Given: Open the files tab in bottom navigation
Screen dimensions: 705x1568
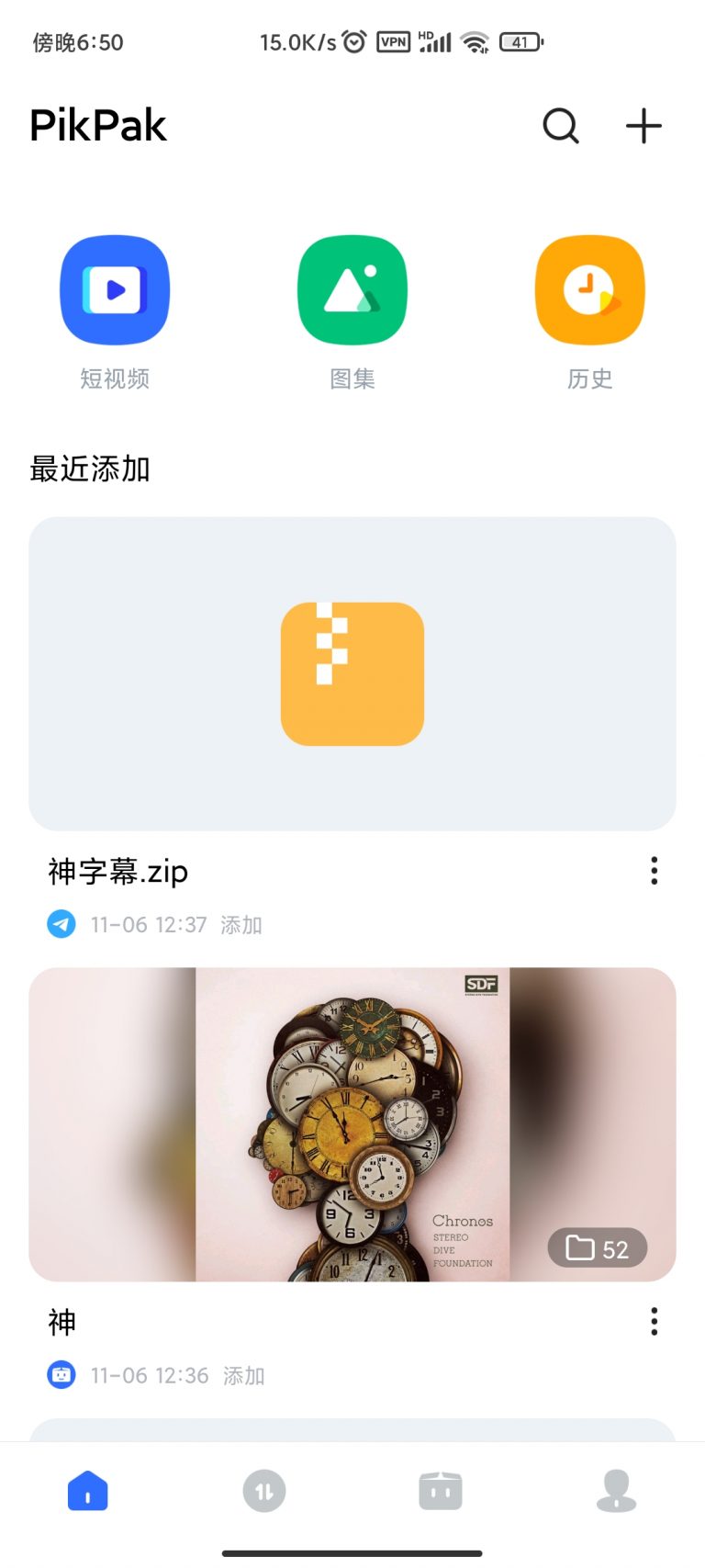Looking at the screenshot, I should [x=440, y=1491].
